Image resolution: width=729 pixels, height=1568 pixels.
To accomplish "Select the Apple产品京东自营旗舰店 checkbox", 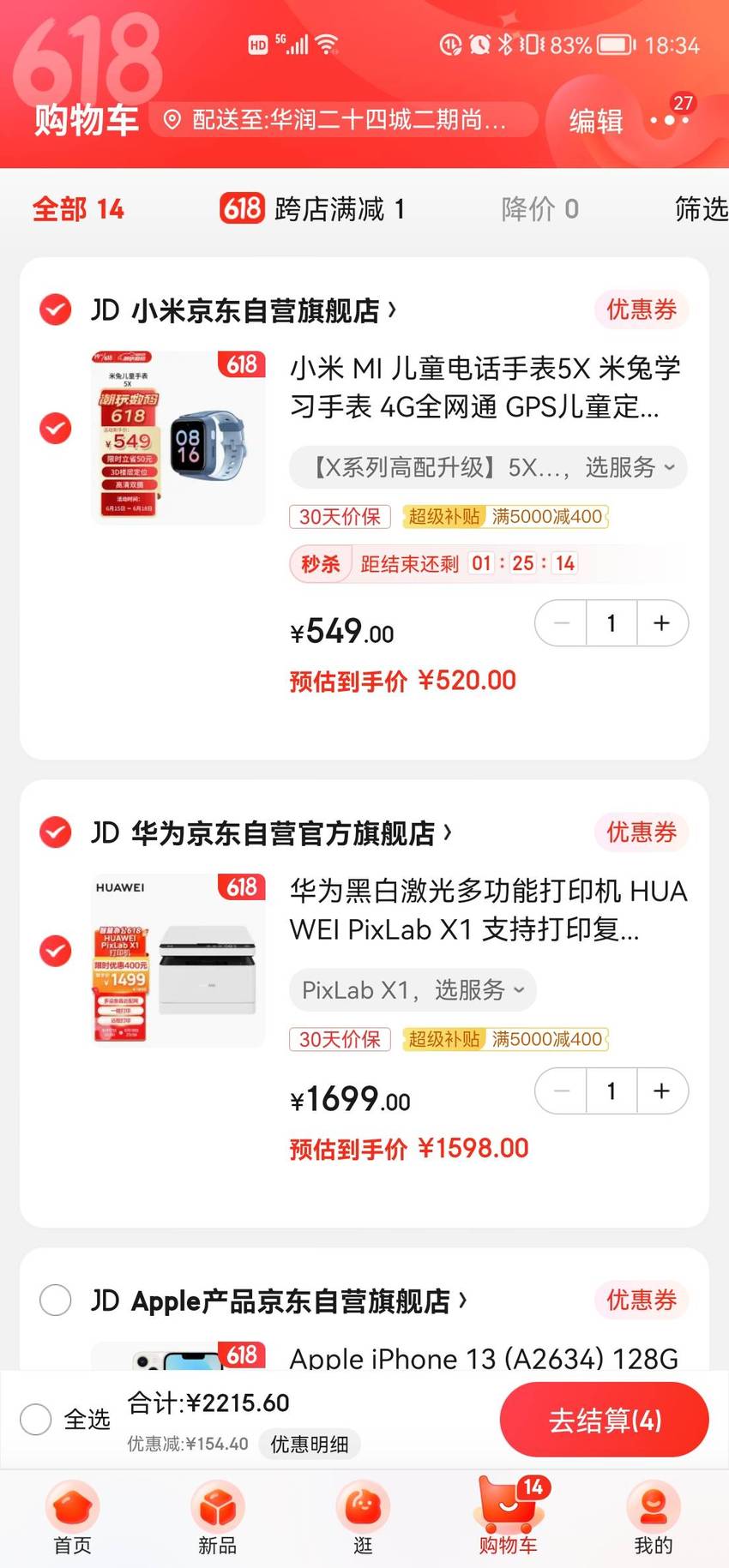I will [56, 1301].
